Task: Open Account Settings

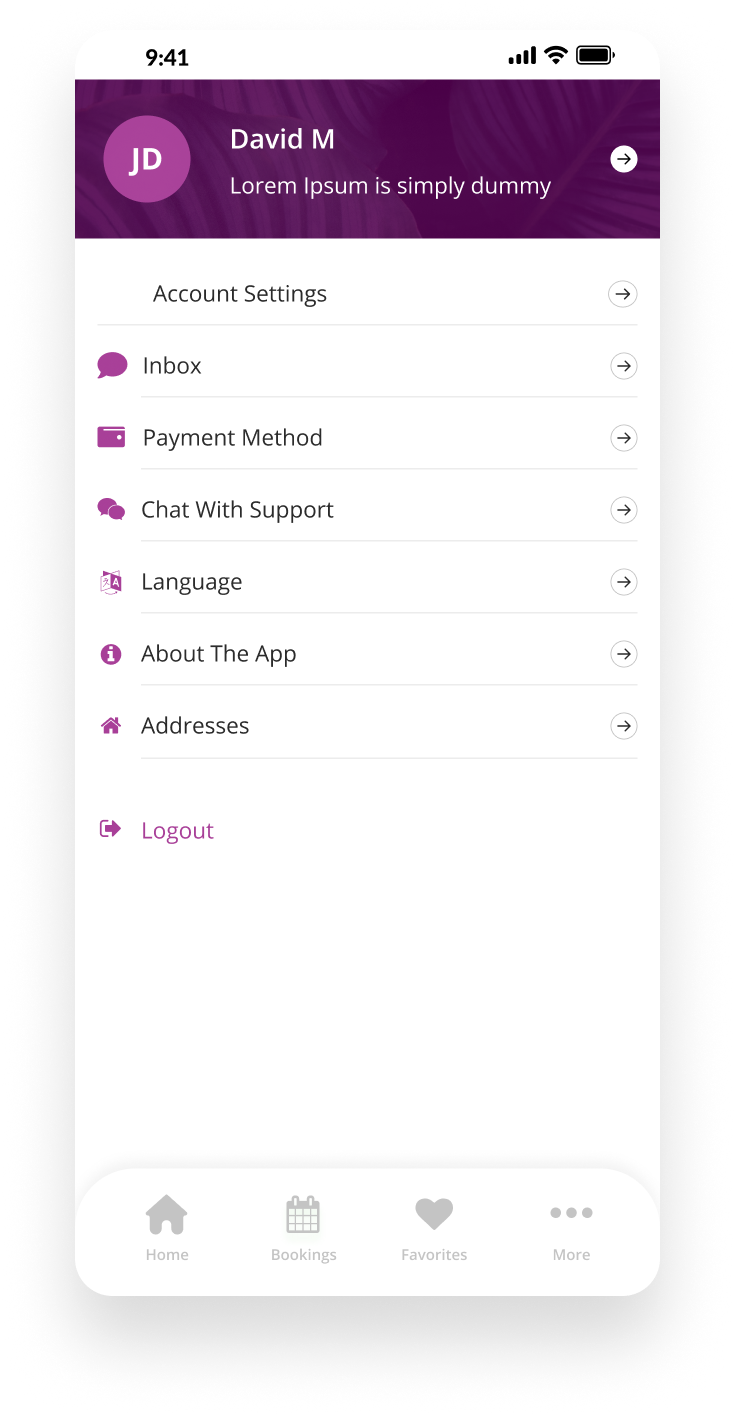Action: click(240, 294)
